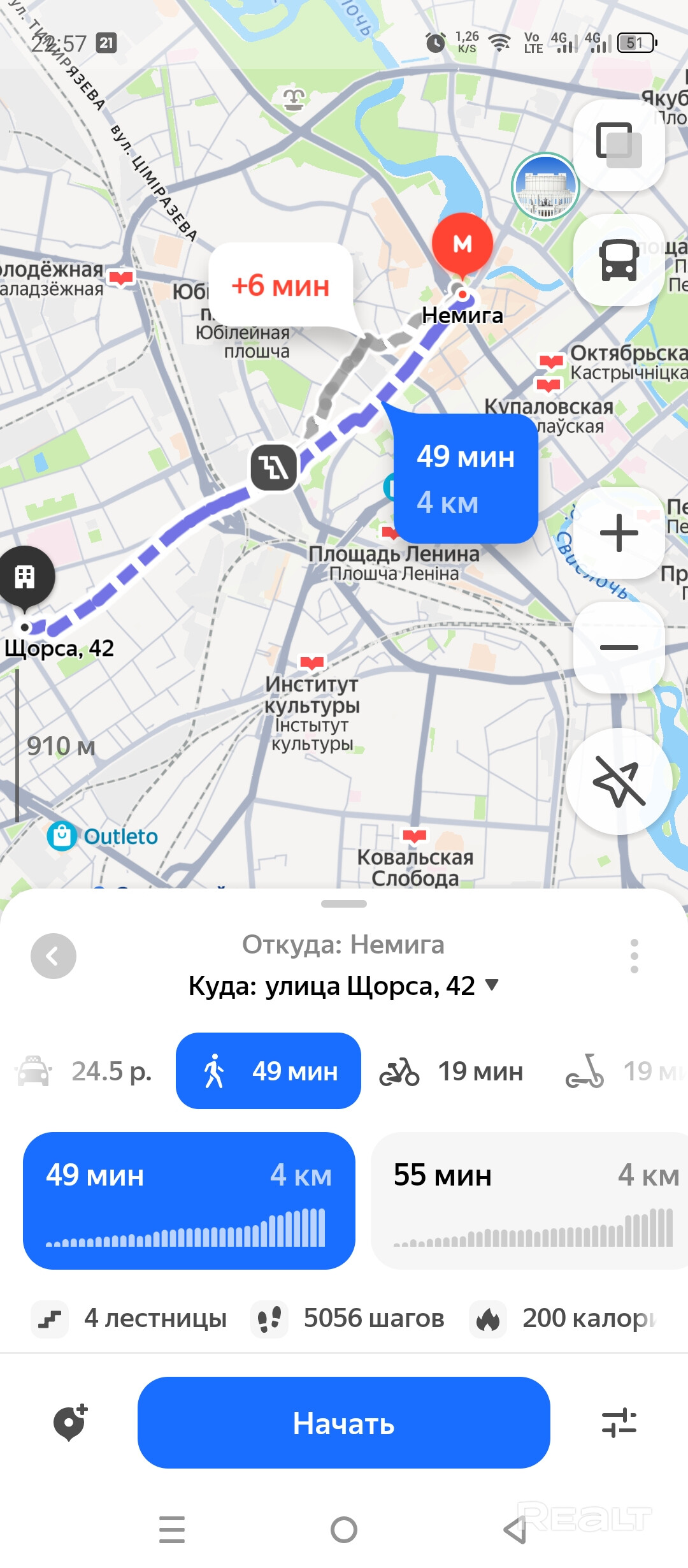
Task: Tap the Немига metro marker on map
Action: (462, 245)
